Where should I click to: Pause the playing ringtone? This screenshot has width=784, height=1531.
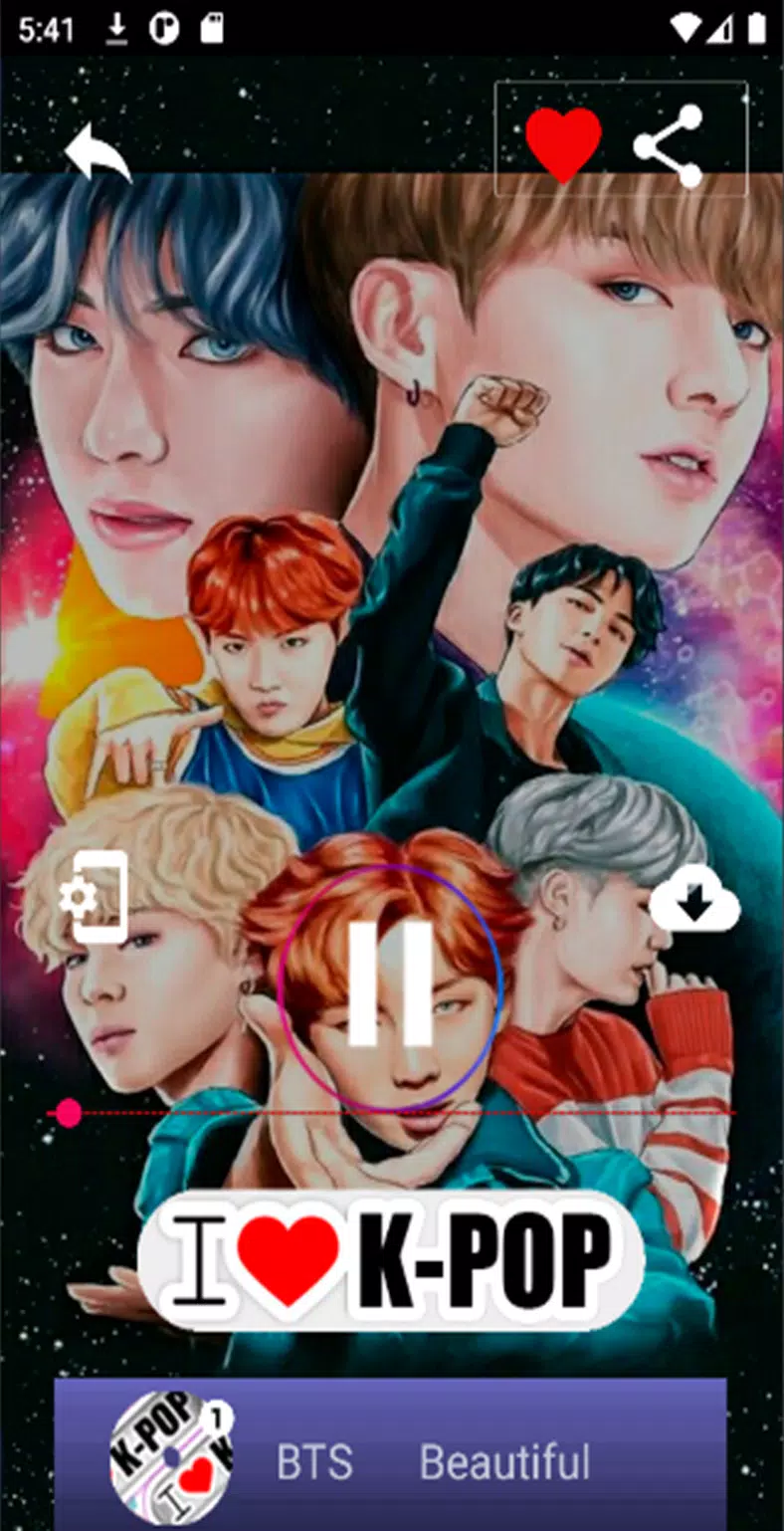tap(390, 984)
